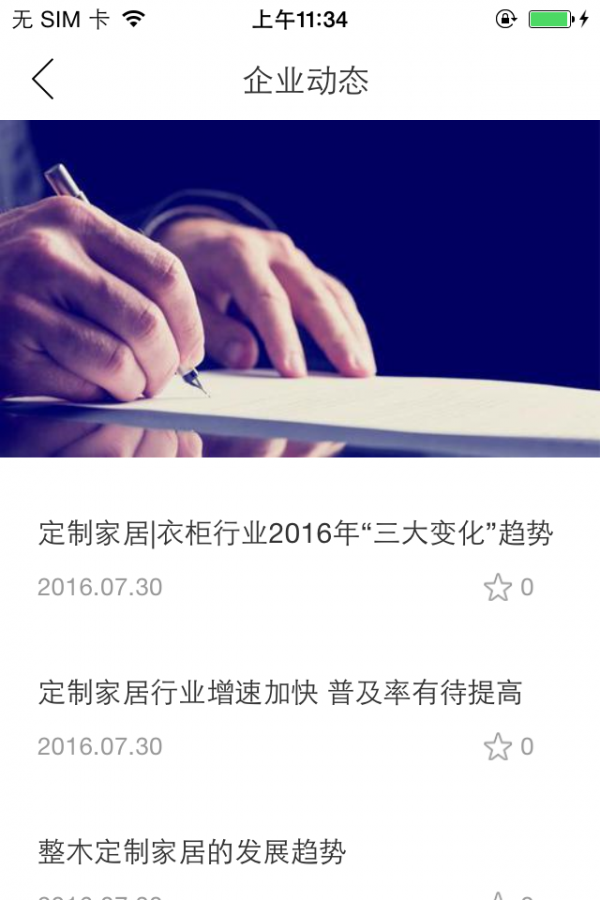The image size is (600, 900).
Task: Go back from 企业动态 page
Action: tap(42, 80)
